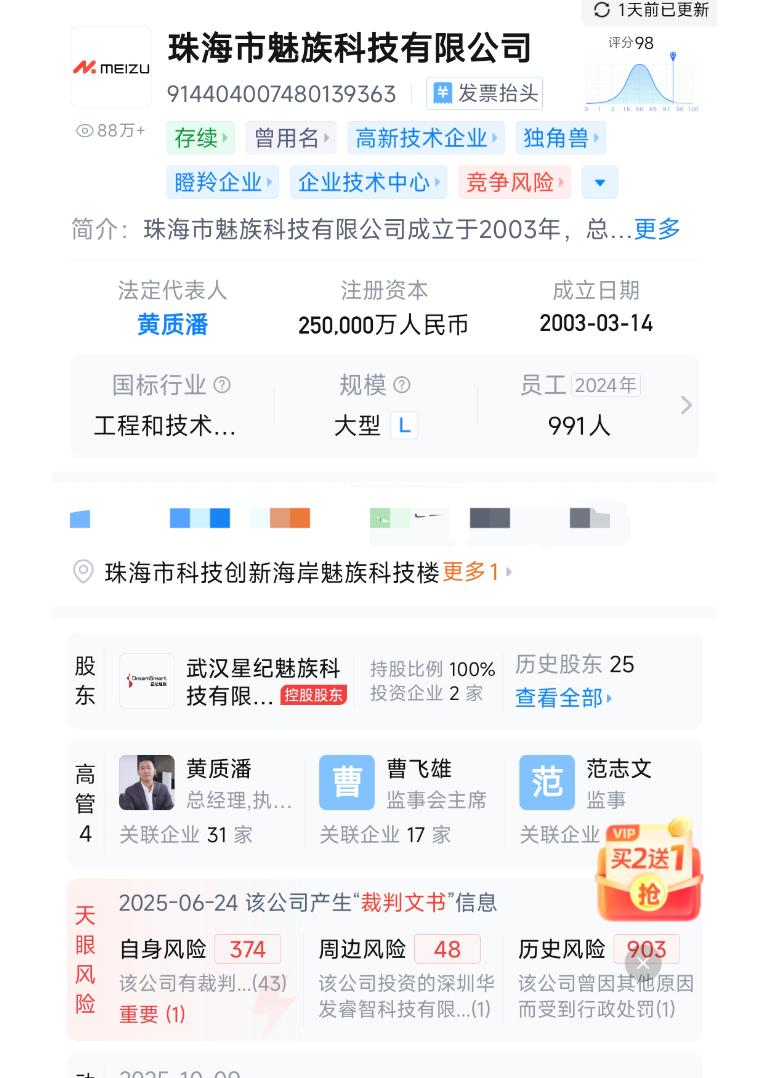View all historical shareholders via 查看全部
758x1078 pixels.
pyautogui.click(x=564, y=698)
